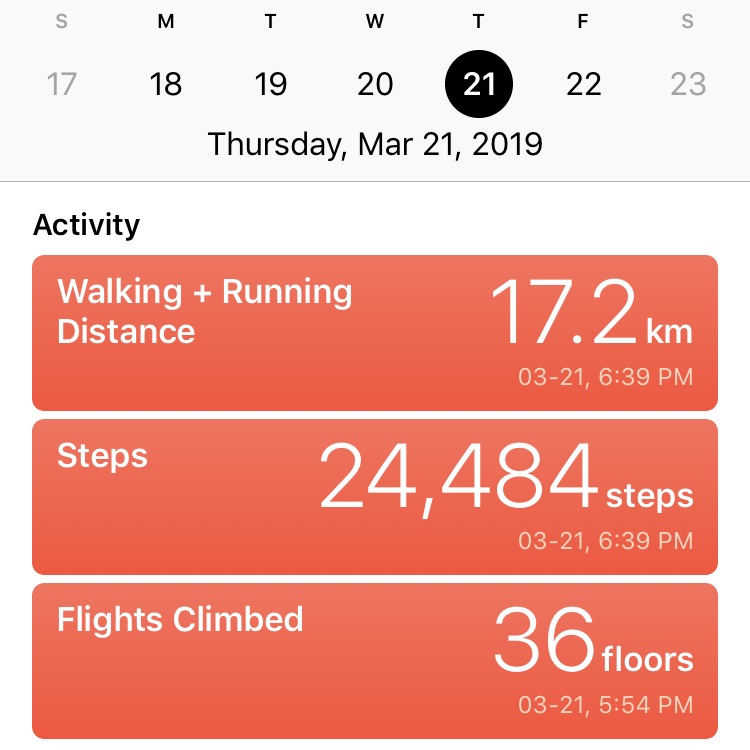Viewport: 750px width, 750px height.
Task: Open the Steps card
Action: pos(375,496)
